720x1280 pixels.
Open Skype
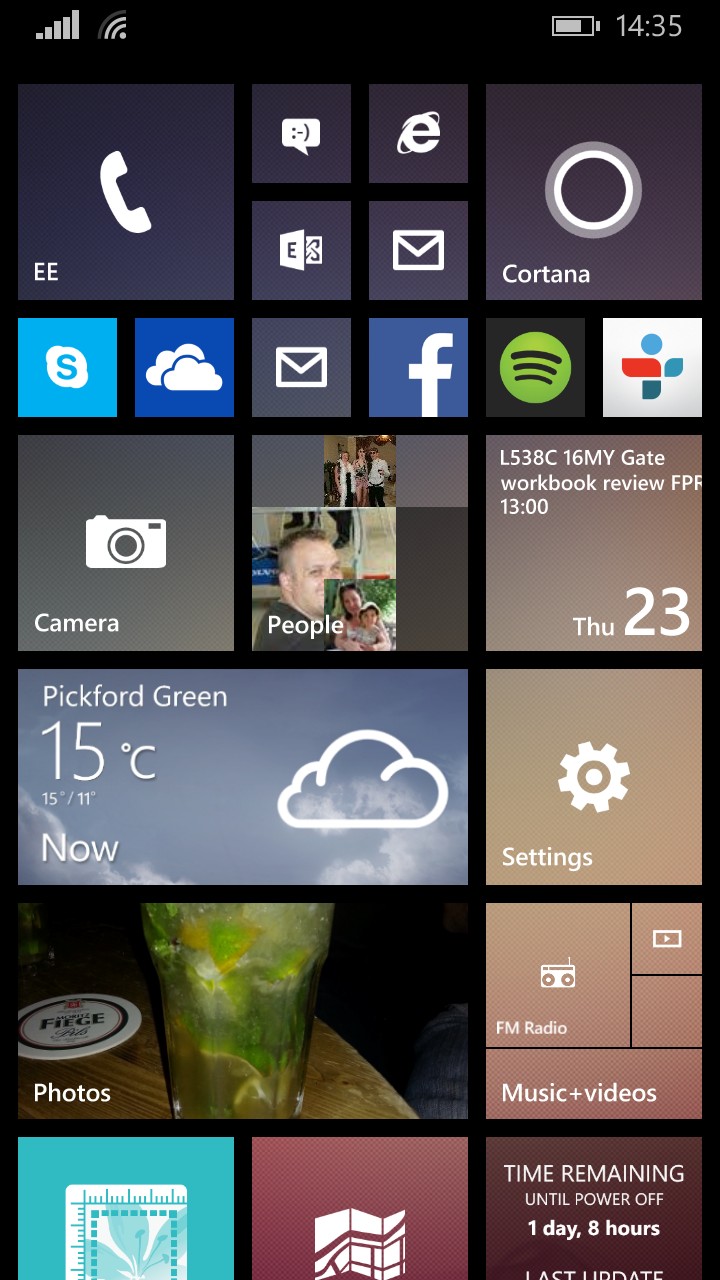(67, 367)
